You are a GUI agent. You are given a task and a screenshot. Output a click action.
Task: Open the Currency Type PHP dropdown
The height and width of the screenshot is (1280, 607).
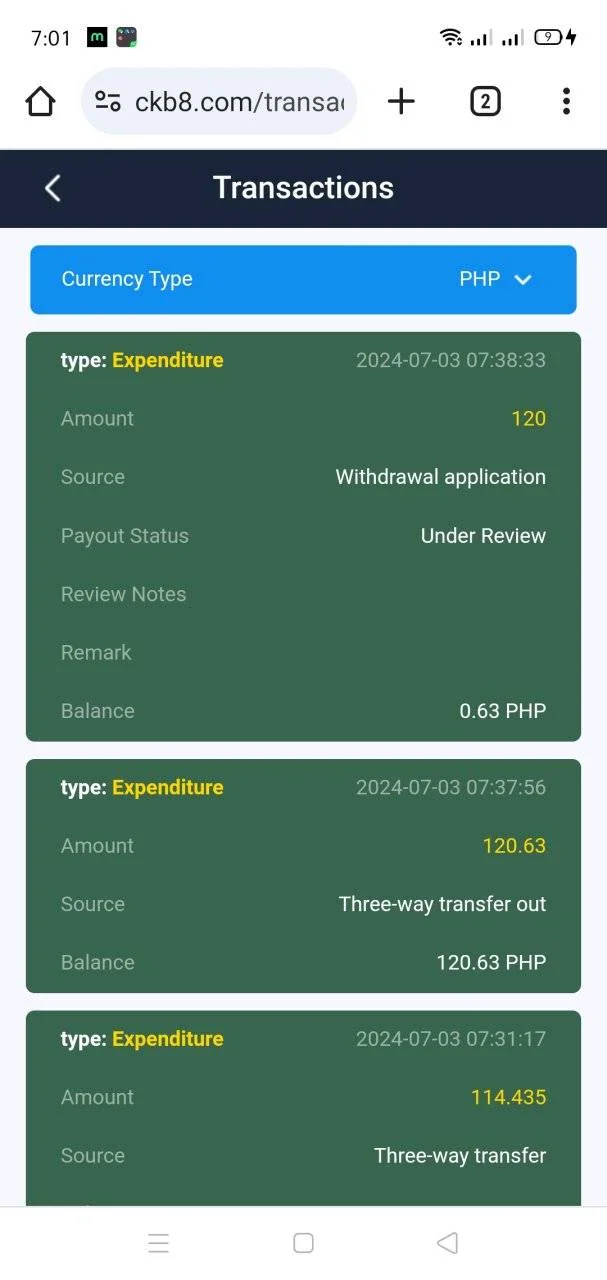point(303,280)
